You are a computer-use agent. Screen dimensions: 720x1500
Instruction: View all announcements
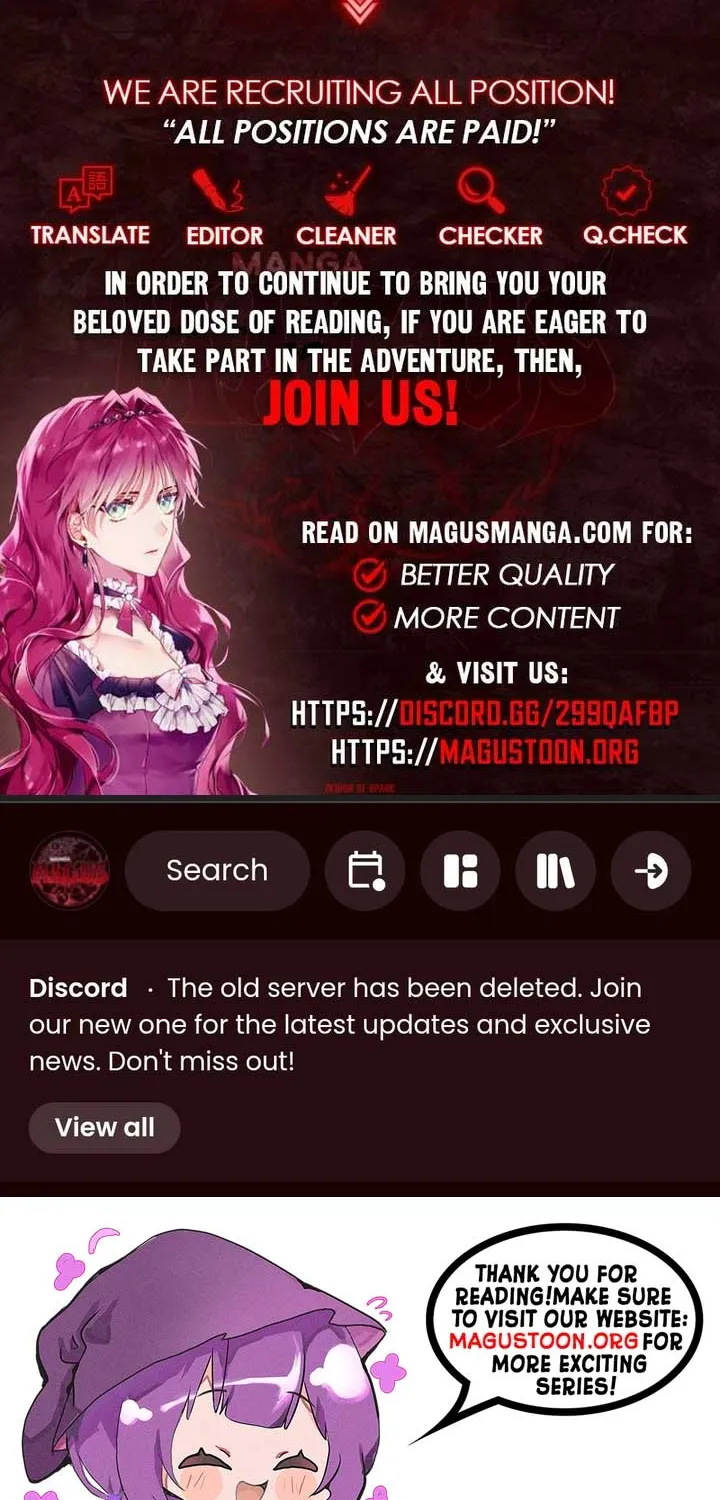point(104,1128)
